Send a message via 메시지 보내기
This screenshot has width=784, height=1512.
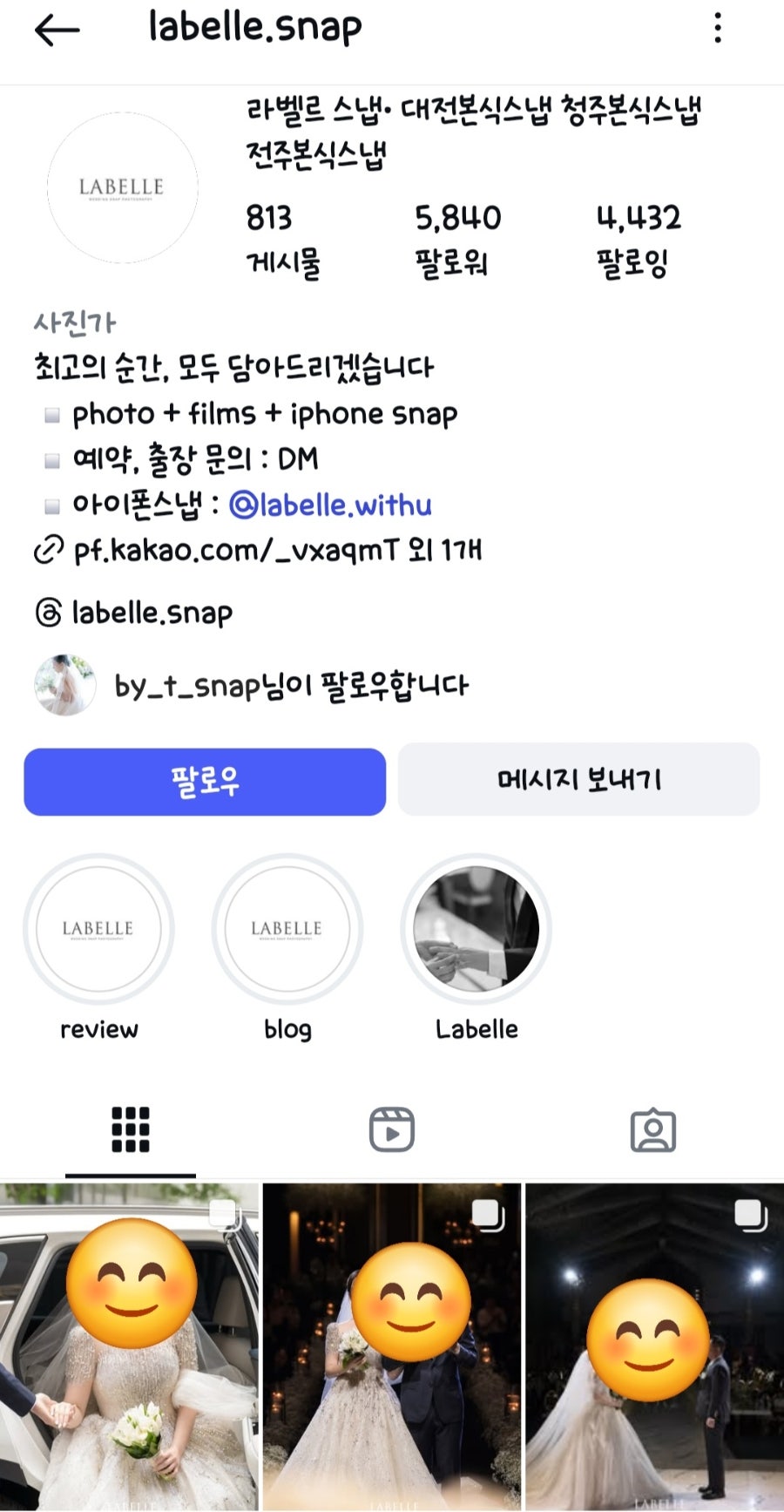click(578, 780)
